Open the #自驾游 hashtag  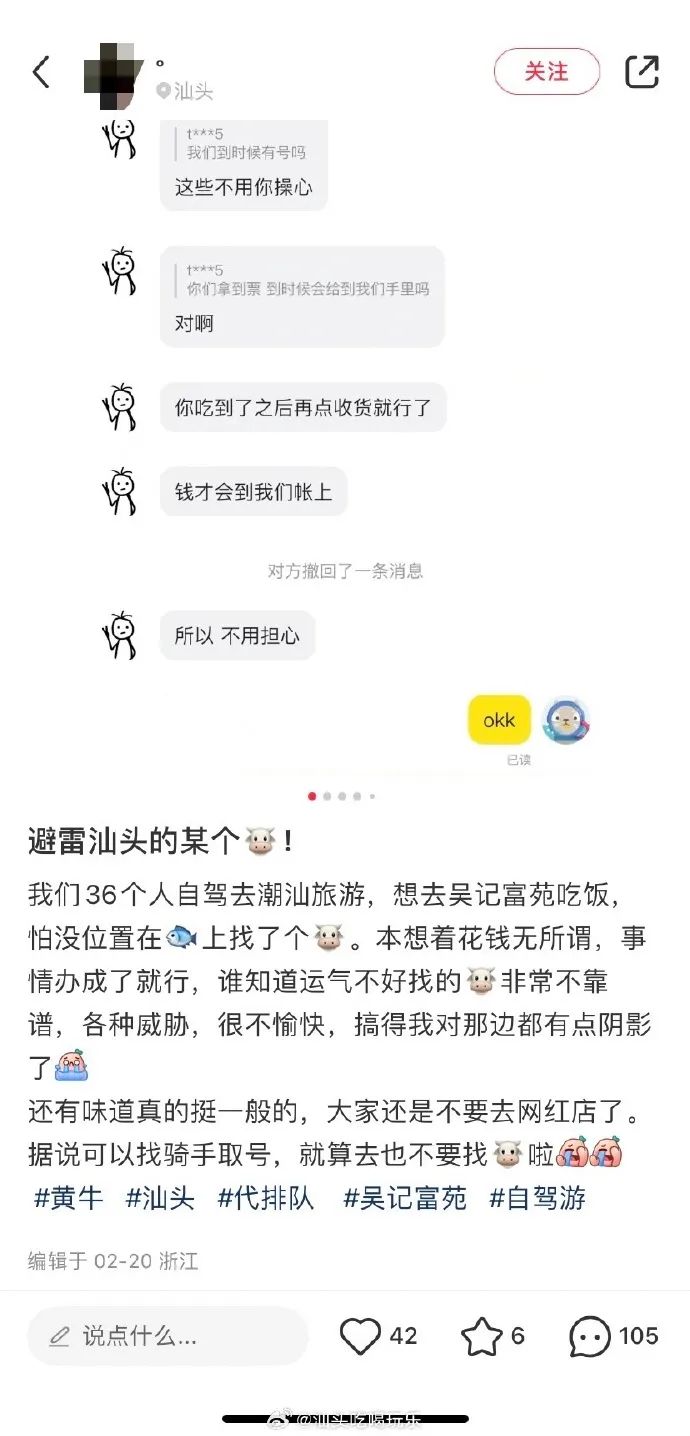[537, 1198]
